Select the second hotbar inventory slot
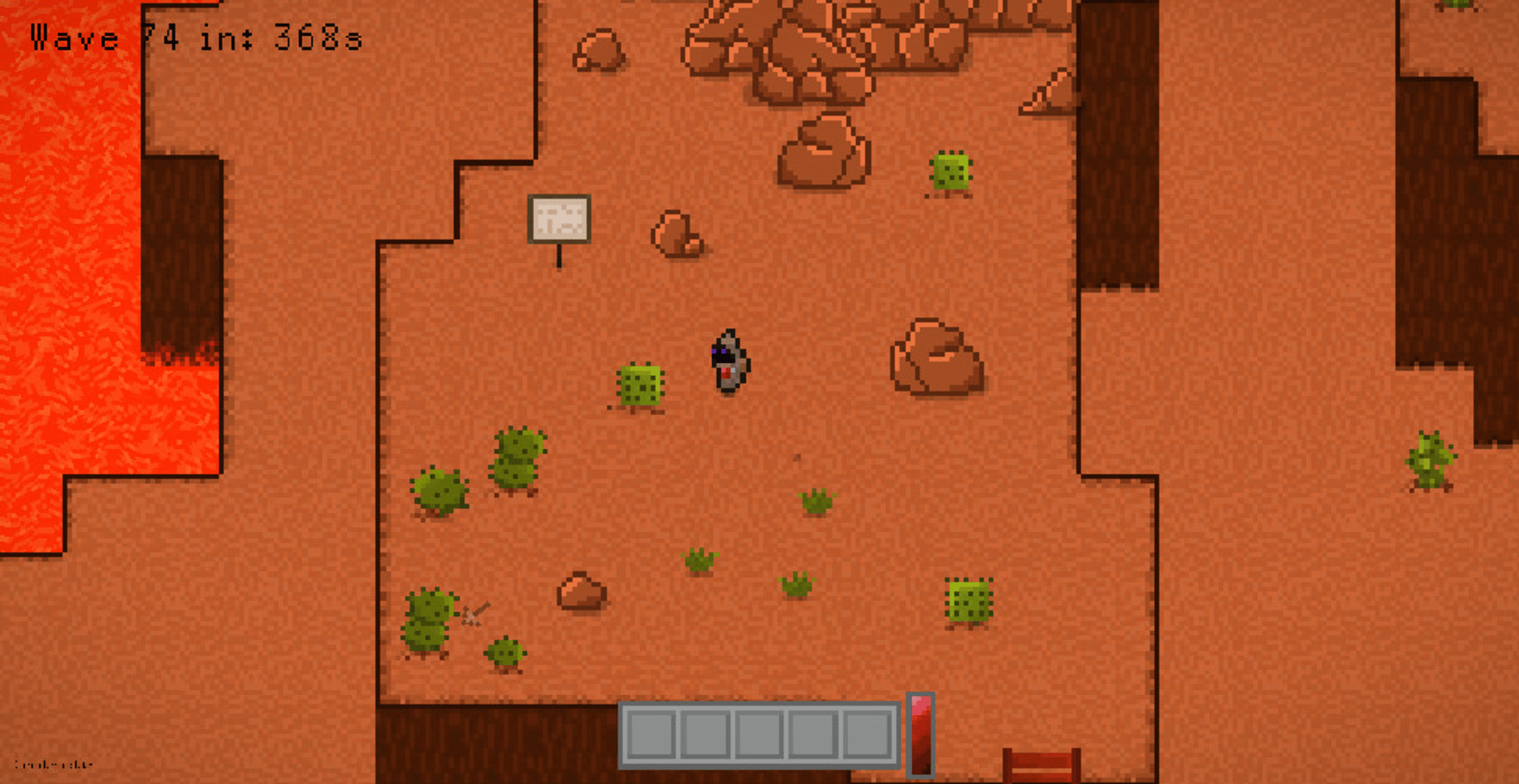 tap(705, 734)
